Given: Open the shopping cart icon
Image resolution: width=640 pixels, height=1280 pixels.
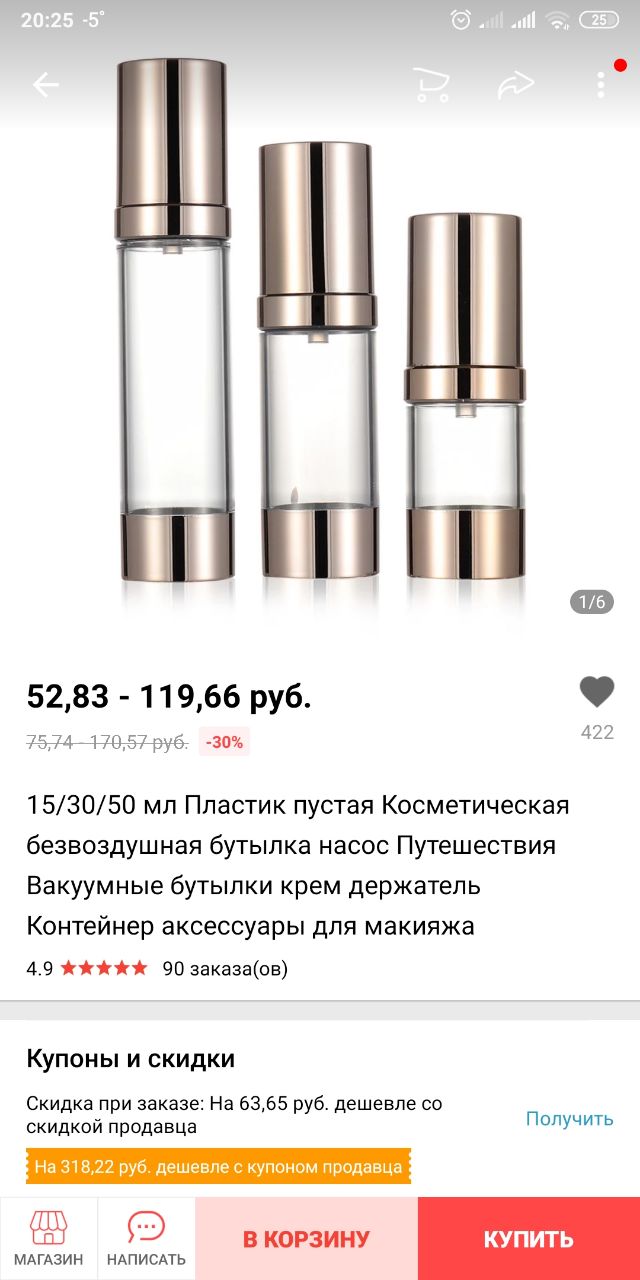Looking at the screenshot, I should pyautogui.click(x=431, y=85).
